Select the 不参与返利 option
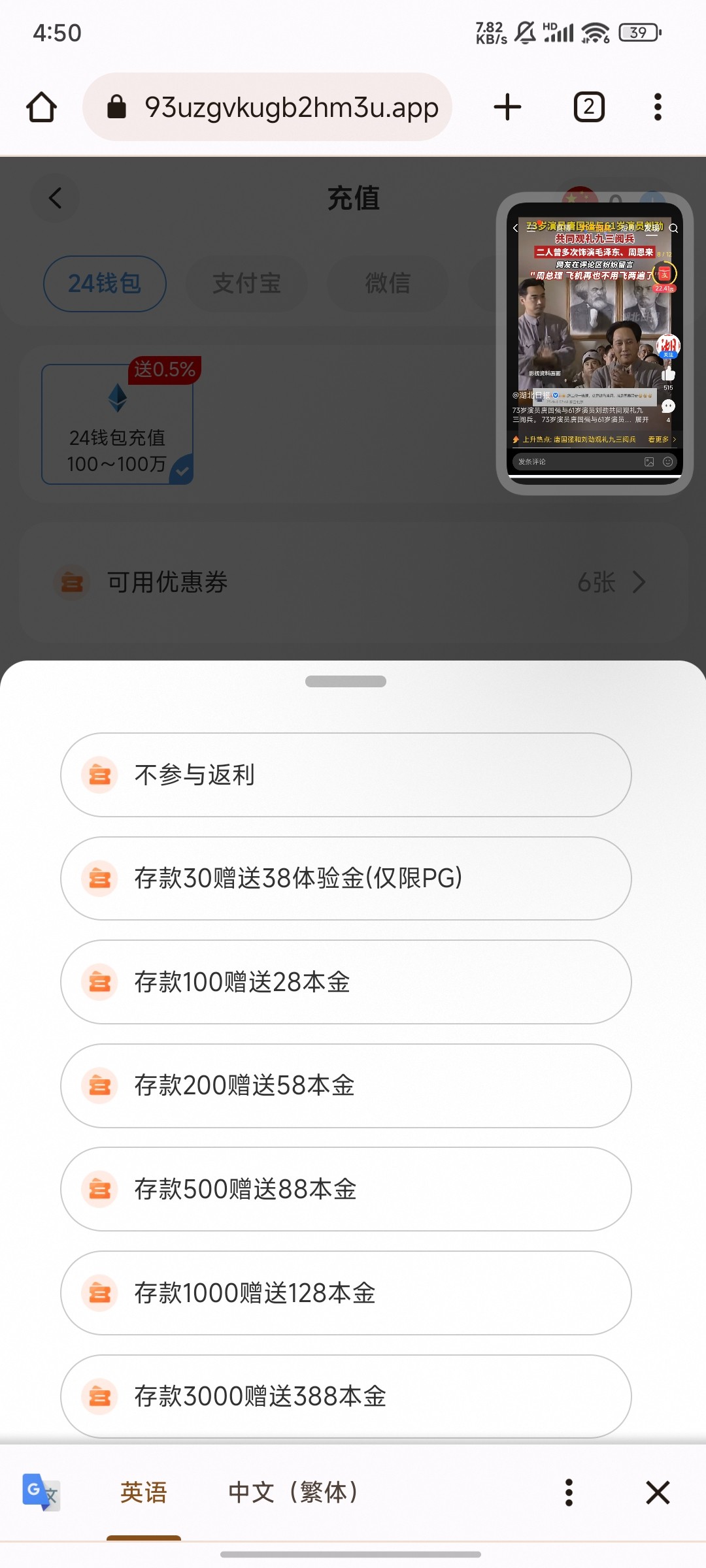Viewport: 706px width, 1568px height. pos(346,775)
